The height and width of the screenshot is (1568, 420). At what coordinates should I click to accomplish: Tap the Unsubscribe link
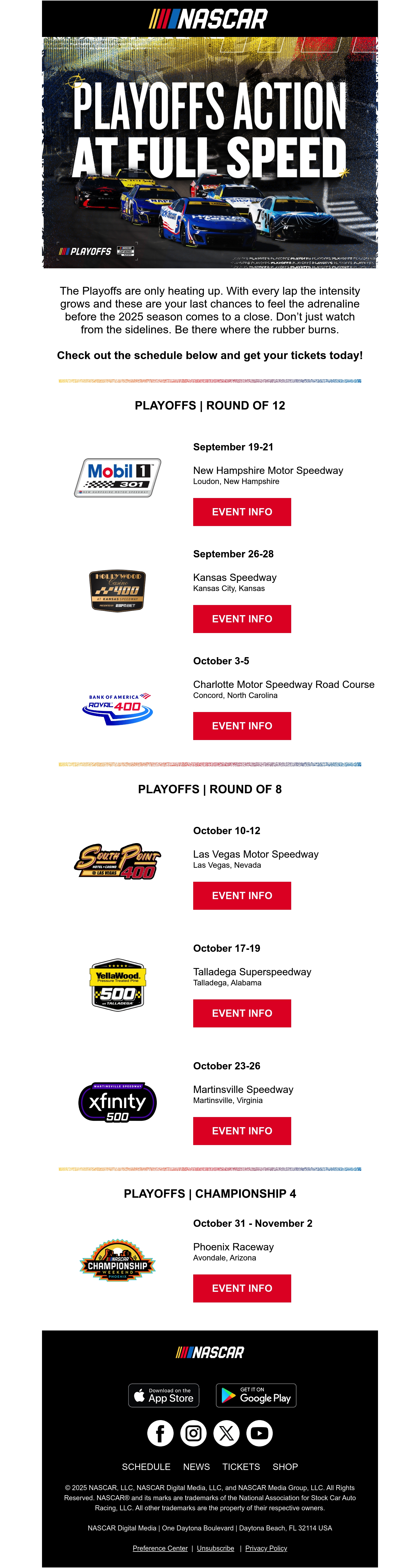coord(216,1548)
